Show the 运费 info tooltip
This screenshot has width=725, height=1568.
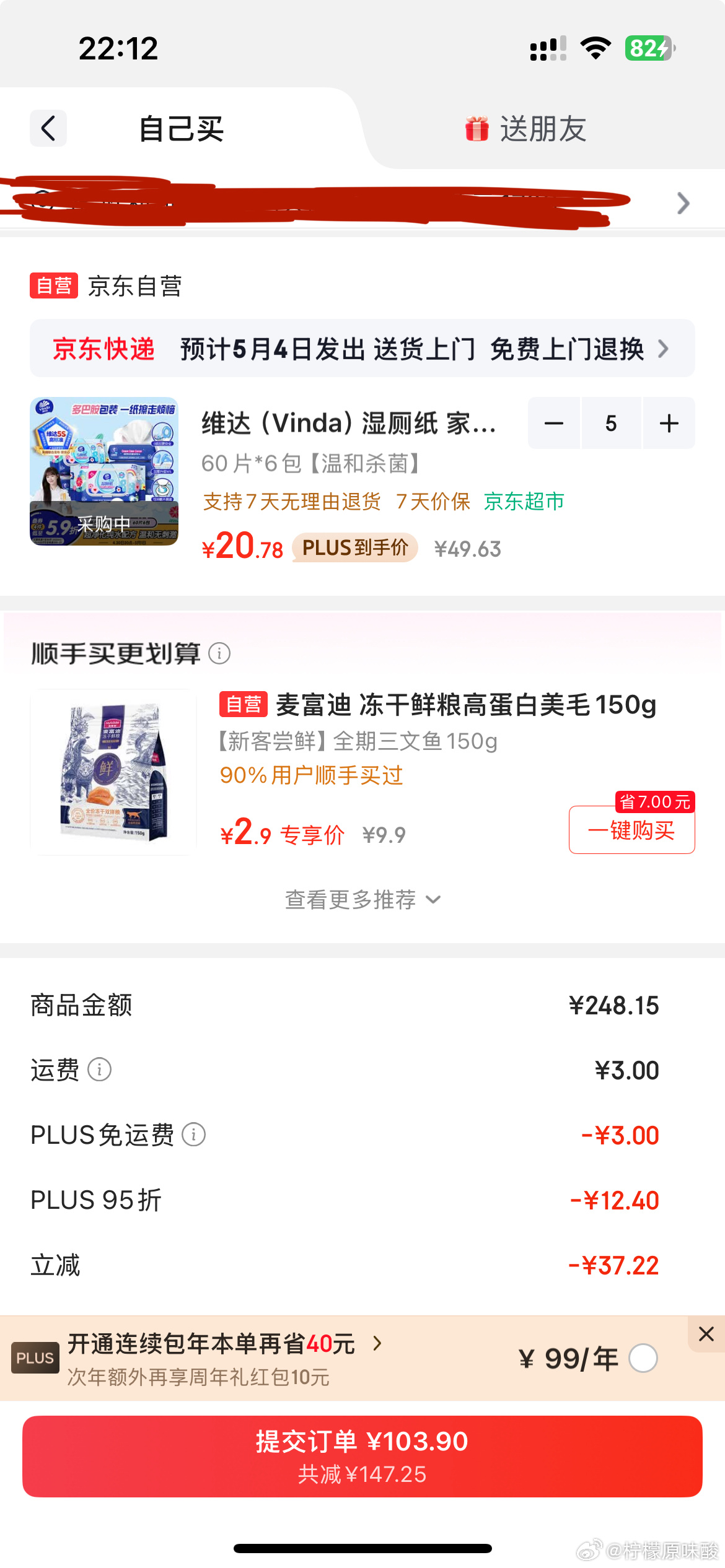tap(100, 1069)
